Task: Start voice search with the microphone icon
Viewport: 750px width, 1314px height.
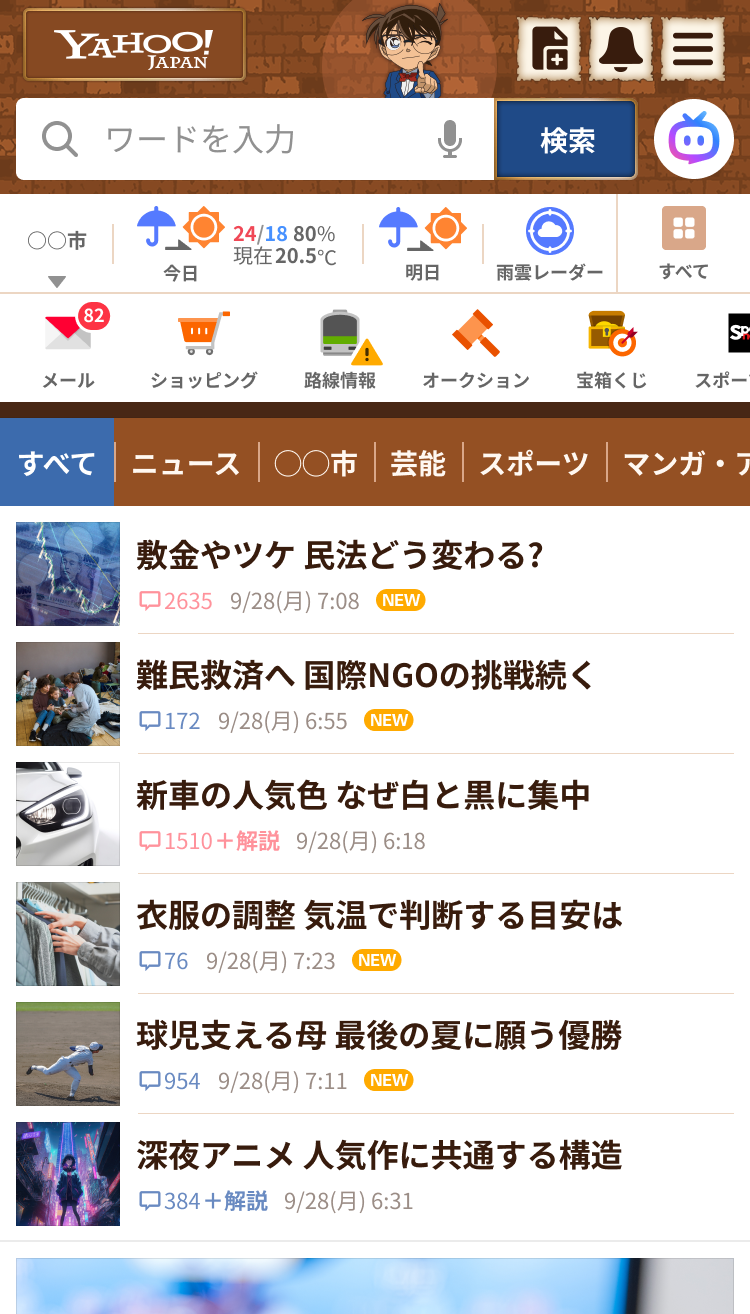Action: point(451,139)
